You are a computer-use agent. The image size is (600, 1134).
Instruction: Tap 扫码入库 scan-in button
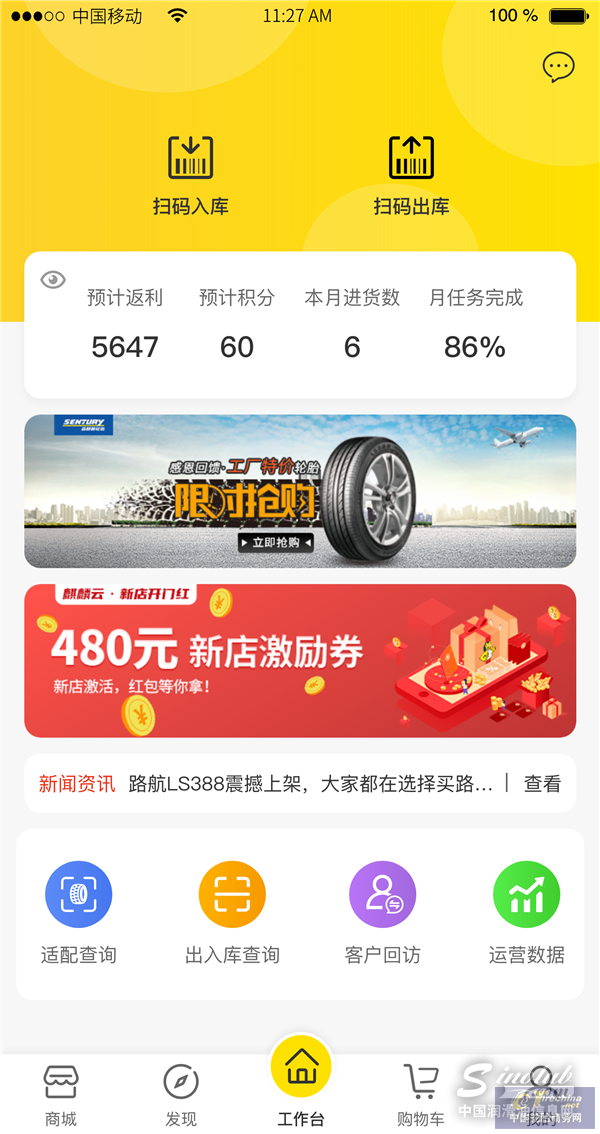point(190,175)
